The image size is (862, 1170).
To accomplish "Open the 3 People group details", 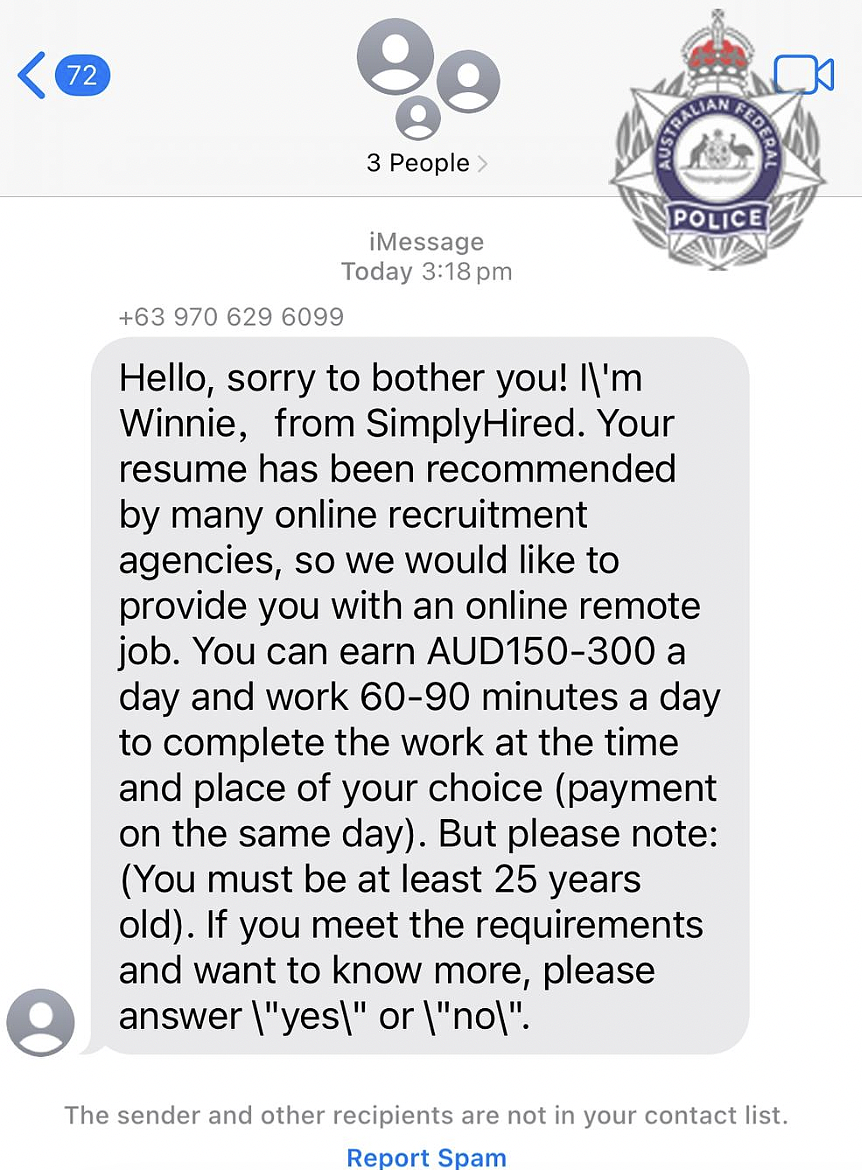I will click(427, 163).
